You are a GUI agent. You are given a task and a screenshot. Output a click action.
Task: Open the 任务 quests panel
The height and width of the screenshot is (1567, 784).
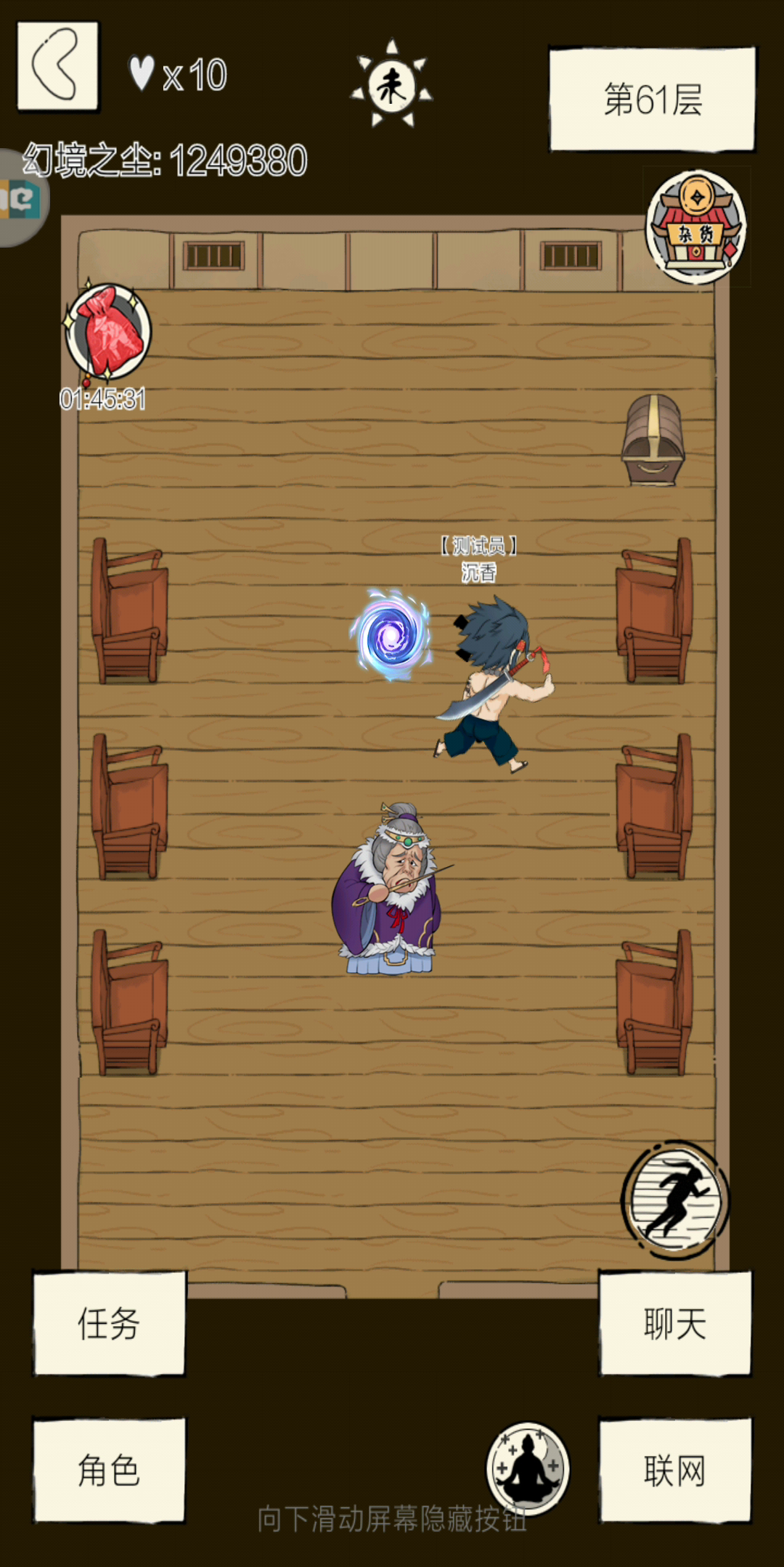[x=109, y=1323]
